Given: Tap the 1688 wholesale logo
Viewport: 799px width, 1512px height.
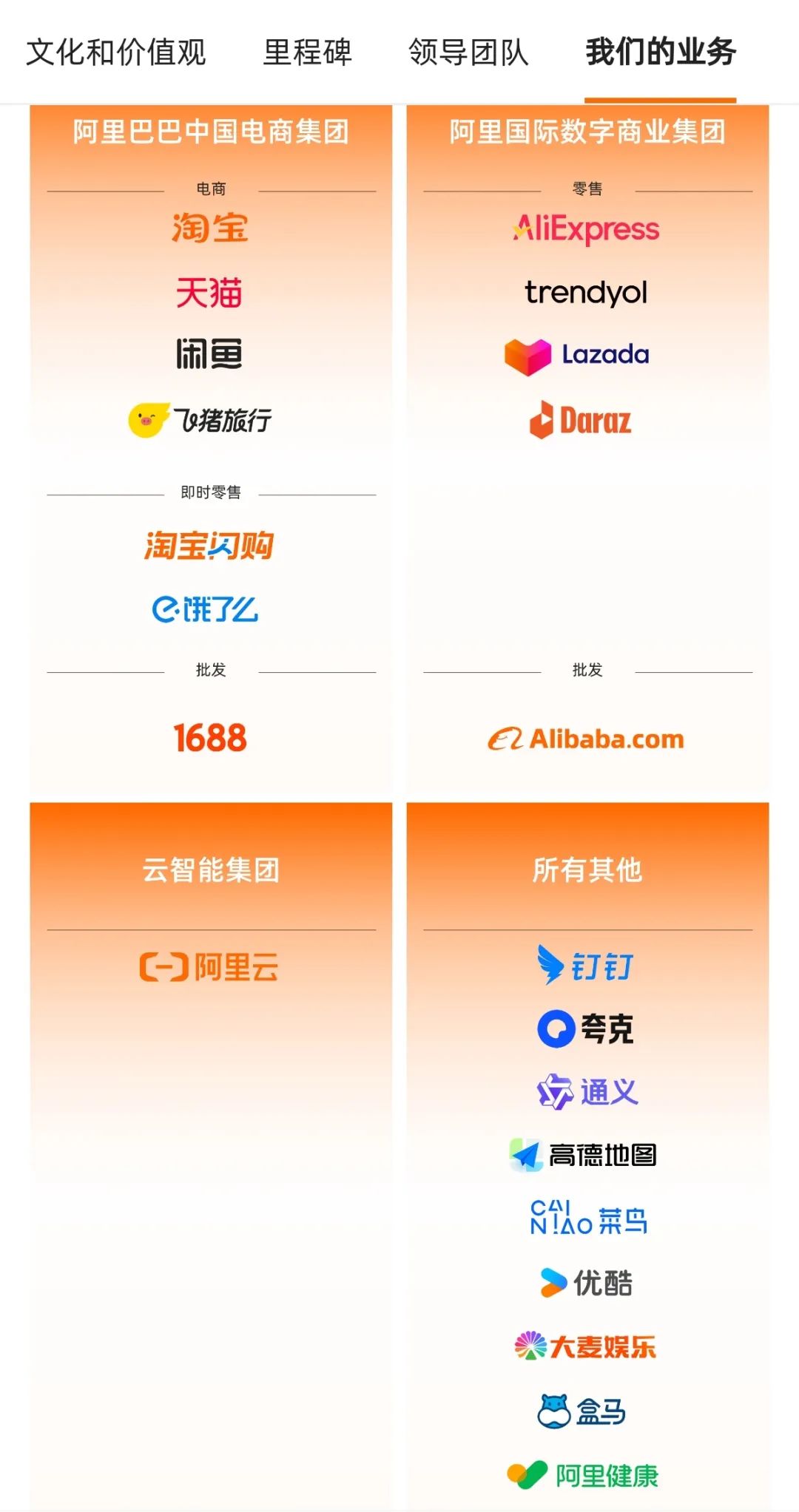Looking at the screenshot, I should (x=210, y=738).
